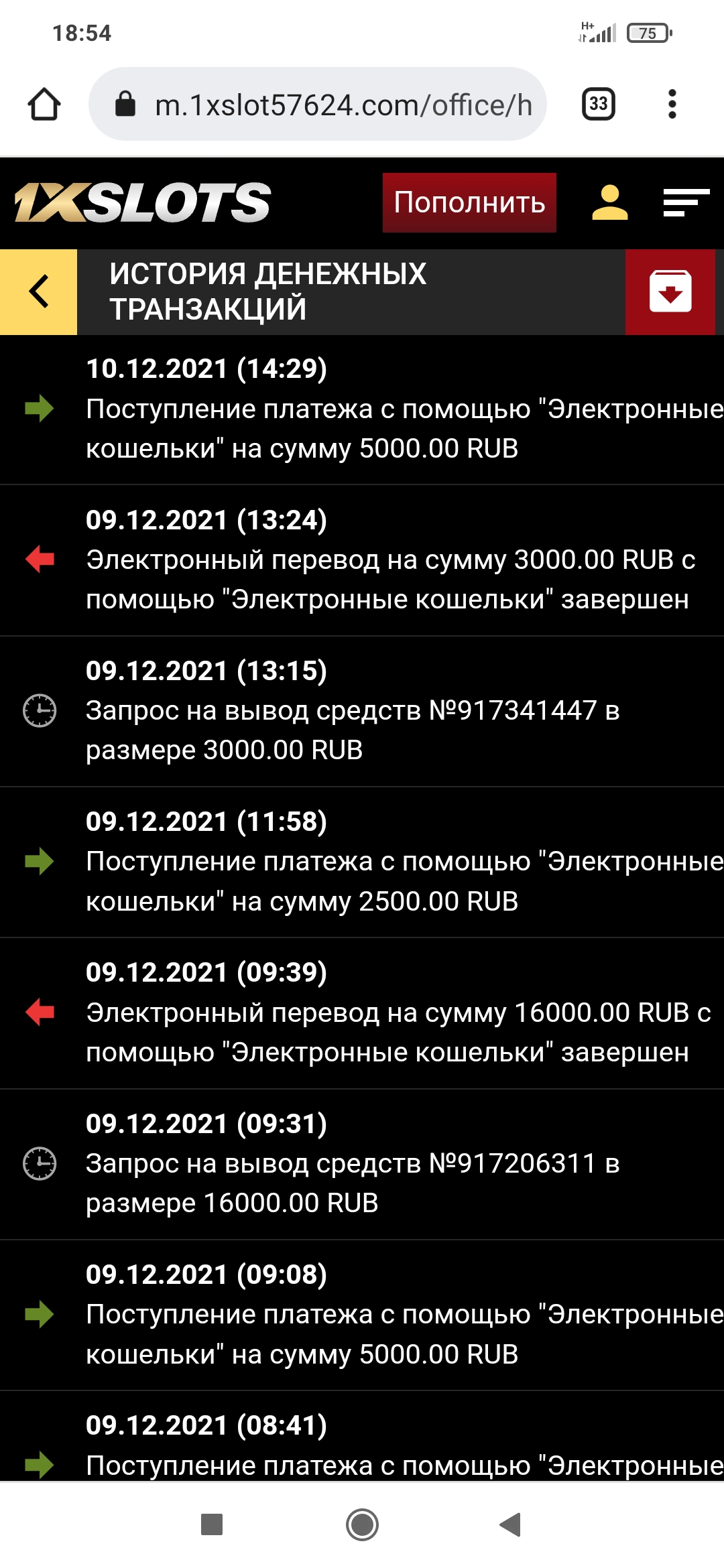Open the browser tab switcher

(598, 105)
